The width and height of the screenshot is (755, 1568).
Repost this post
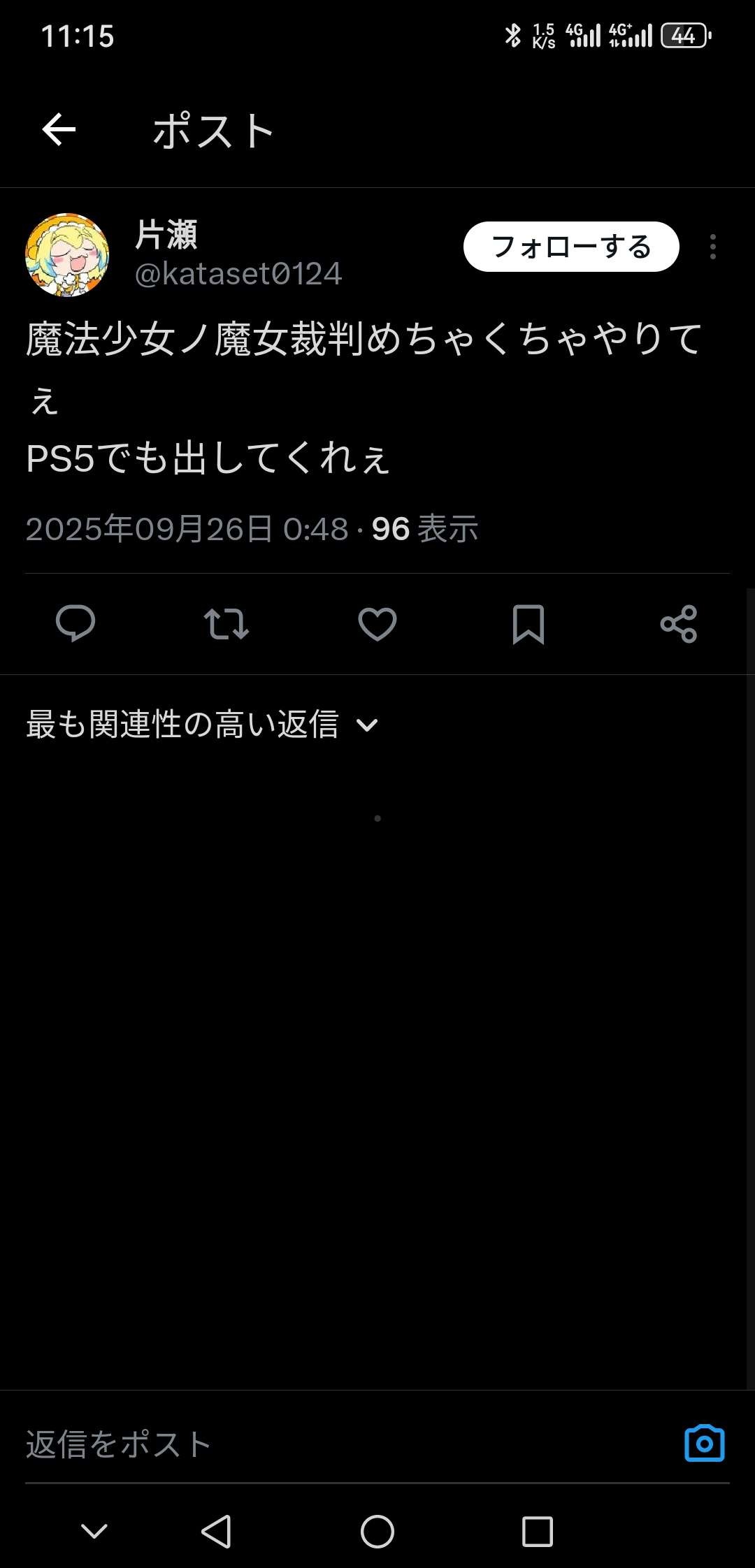click(x=226, y=623)
